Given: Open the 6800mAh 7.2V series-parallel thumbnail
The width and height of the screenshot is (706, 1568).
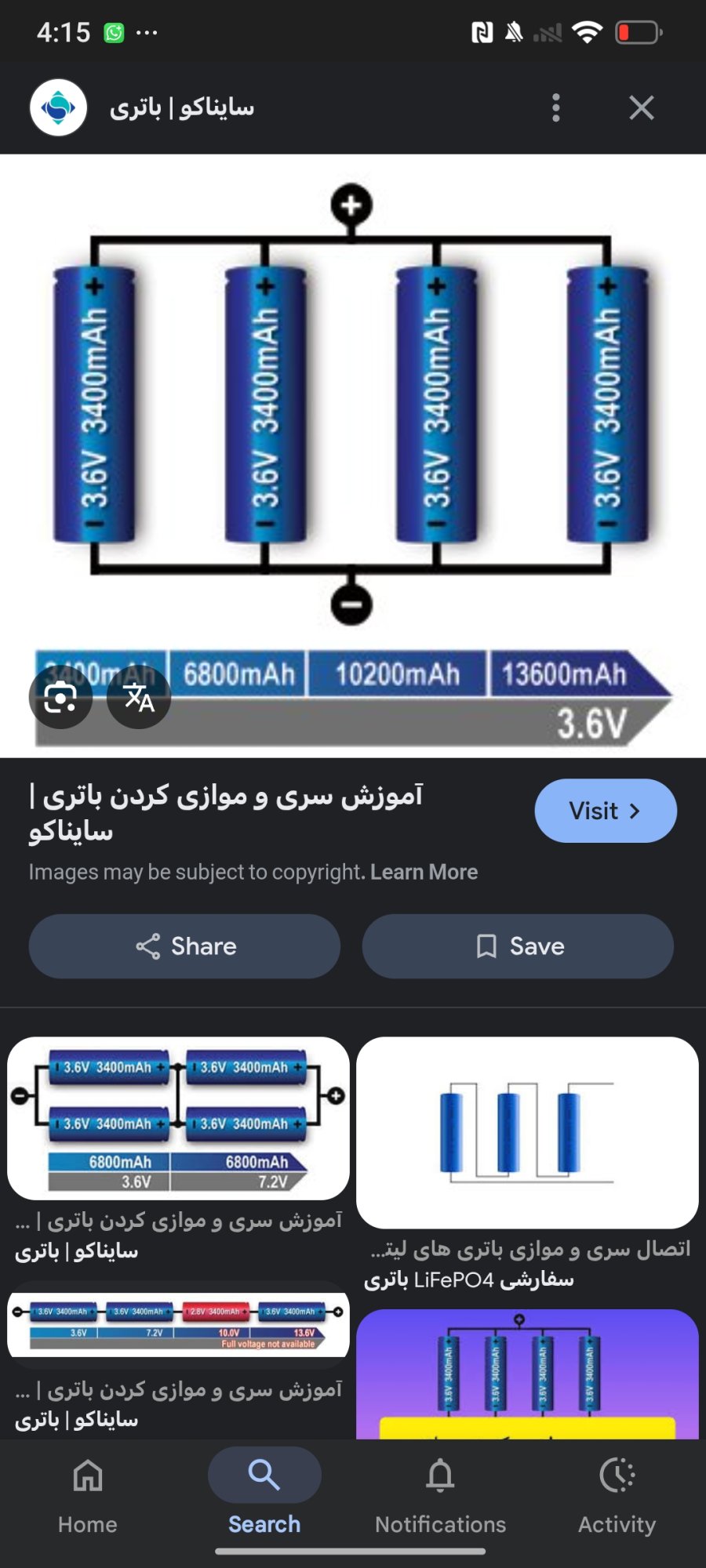Looking at the screenshot, I should click(x=178, y=1119).
